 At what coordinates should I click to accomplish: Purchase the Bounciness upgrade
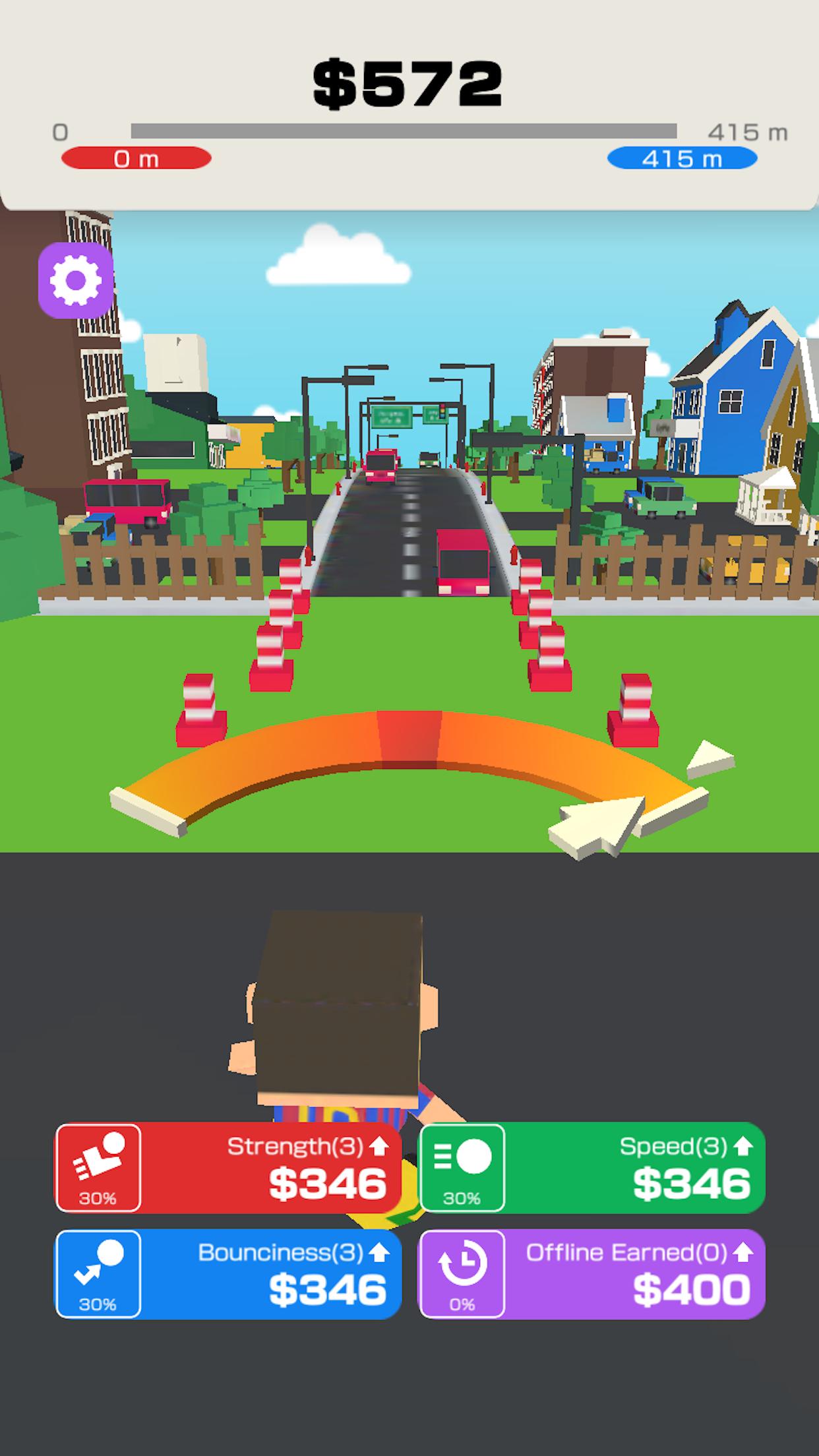[228, 1274]
